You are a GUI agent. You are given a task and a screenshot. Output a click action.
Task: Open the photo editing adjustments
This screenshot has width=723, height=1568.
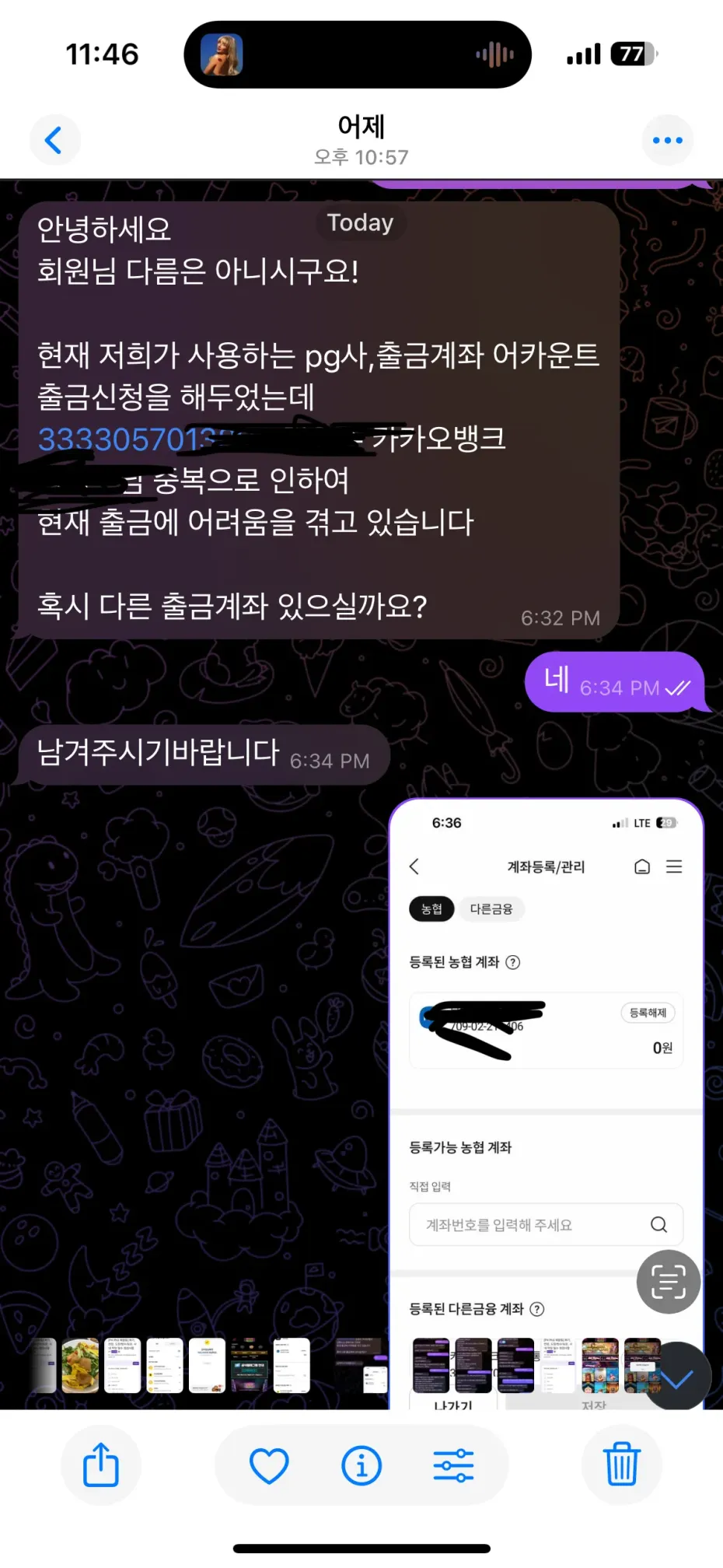[x=453, y=1465]
